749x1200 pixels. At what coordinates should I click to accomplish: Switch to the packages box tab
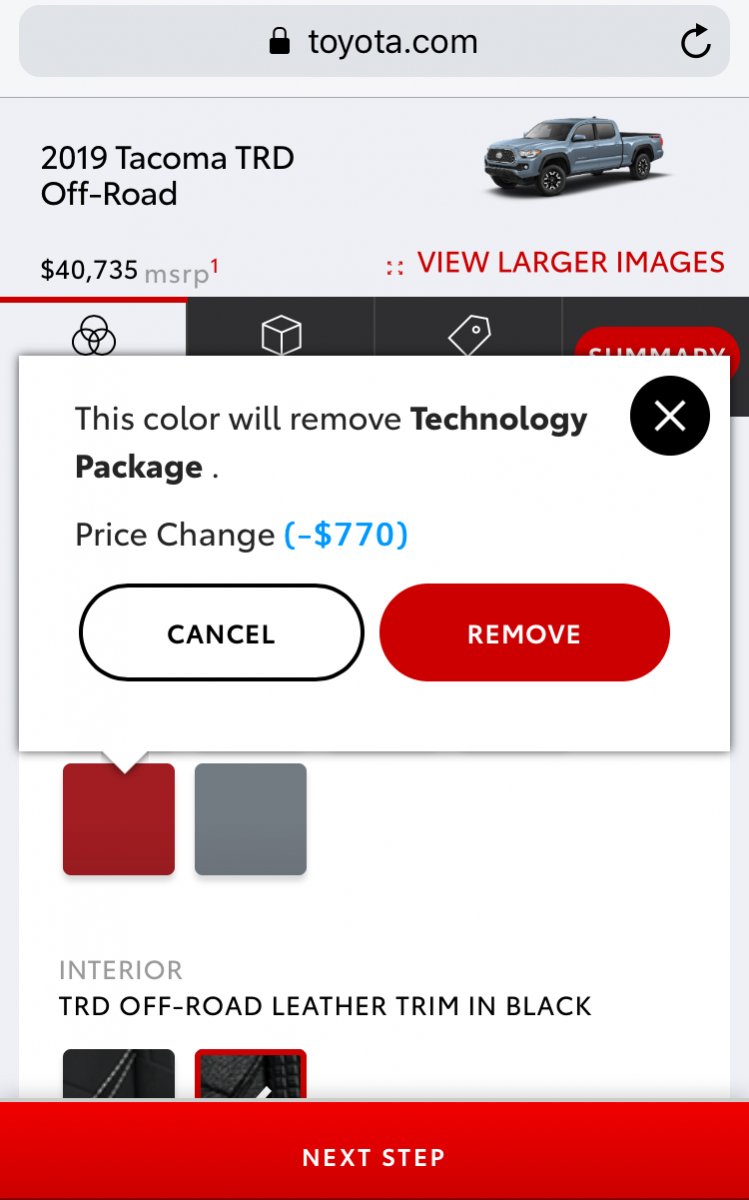coord(281,335)
